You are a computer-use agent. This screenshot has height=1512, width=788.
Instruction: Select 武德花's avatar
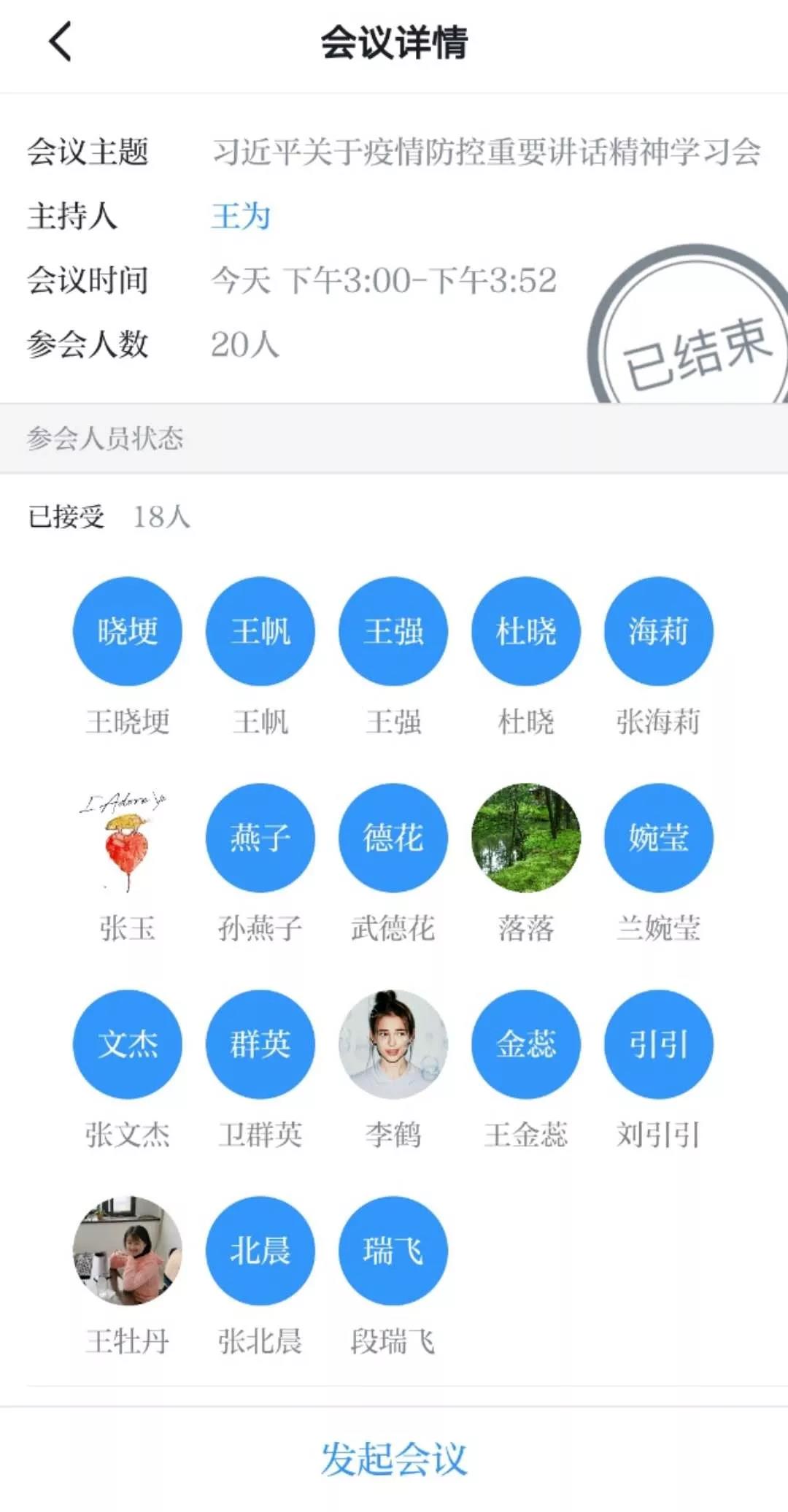(393, 838)
